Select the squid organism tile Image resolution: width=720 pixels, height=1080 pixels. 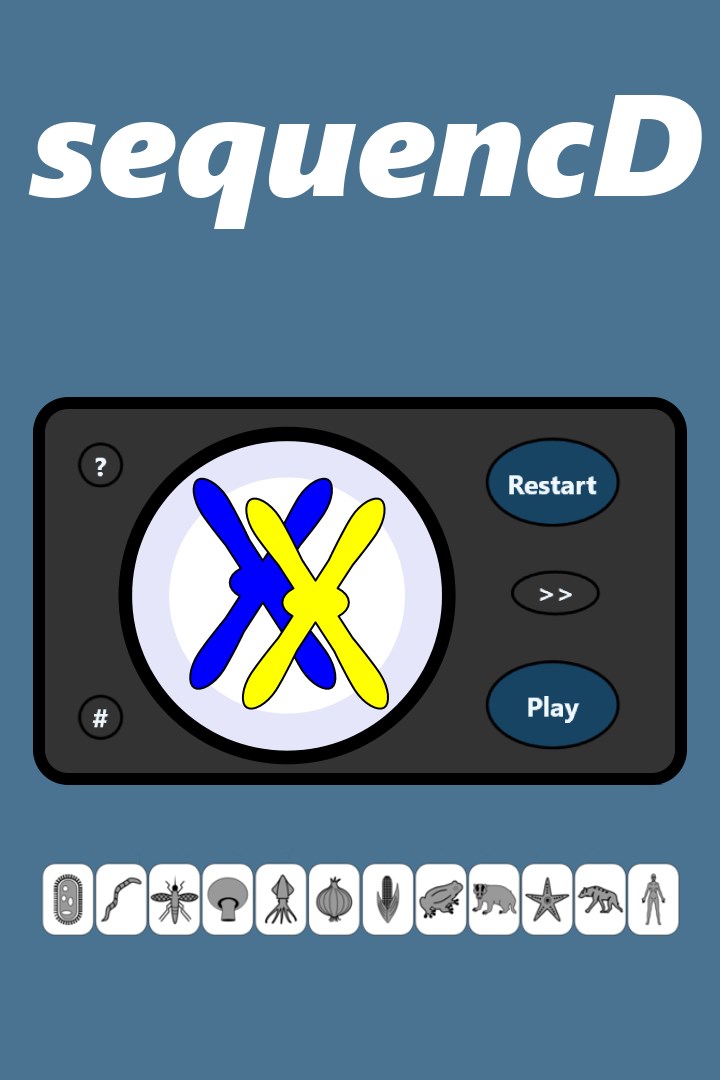pyautogui.click(x=281, y=899)
